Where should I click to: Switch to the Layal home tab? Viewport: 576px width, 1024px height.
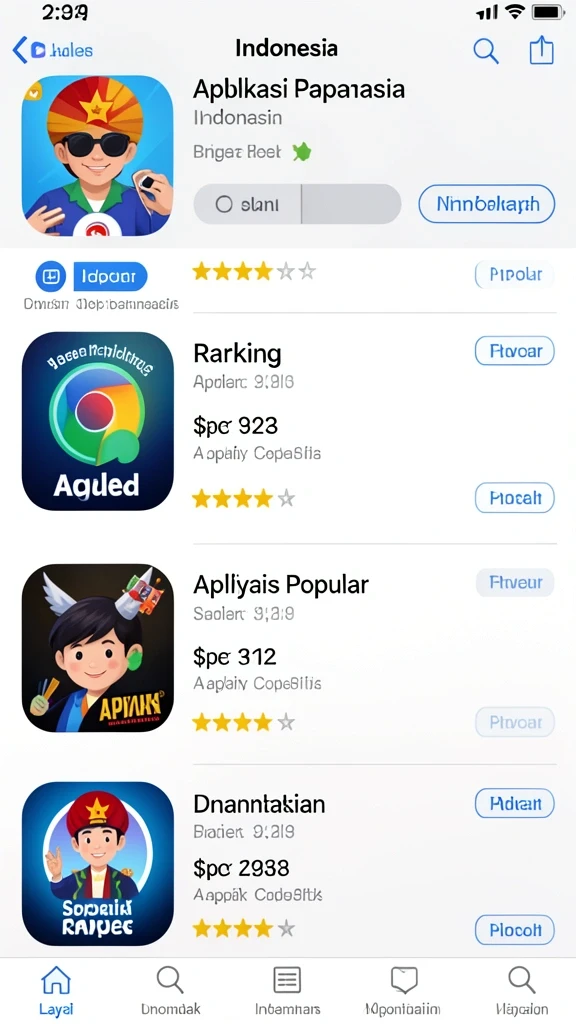coord(56,989)
